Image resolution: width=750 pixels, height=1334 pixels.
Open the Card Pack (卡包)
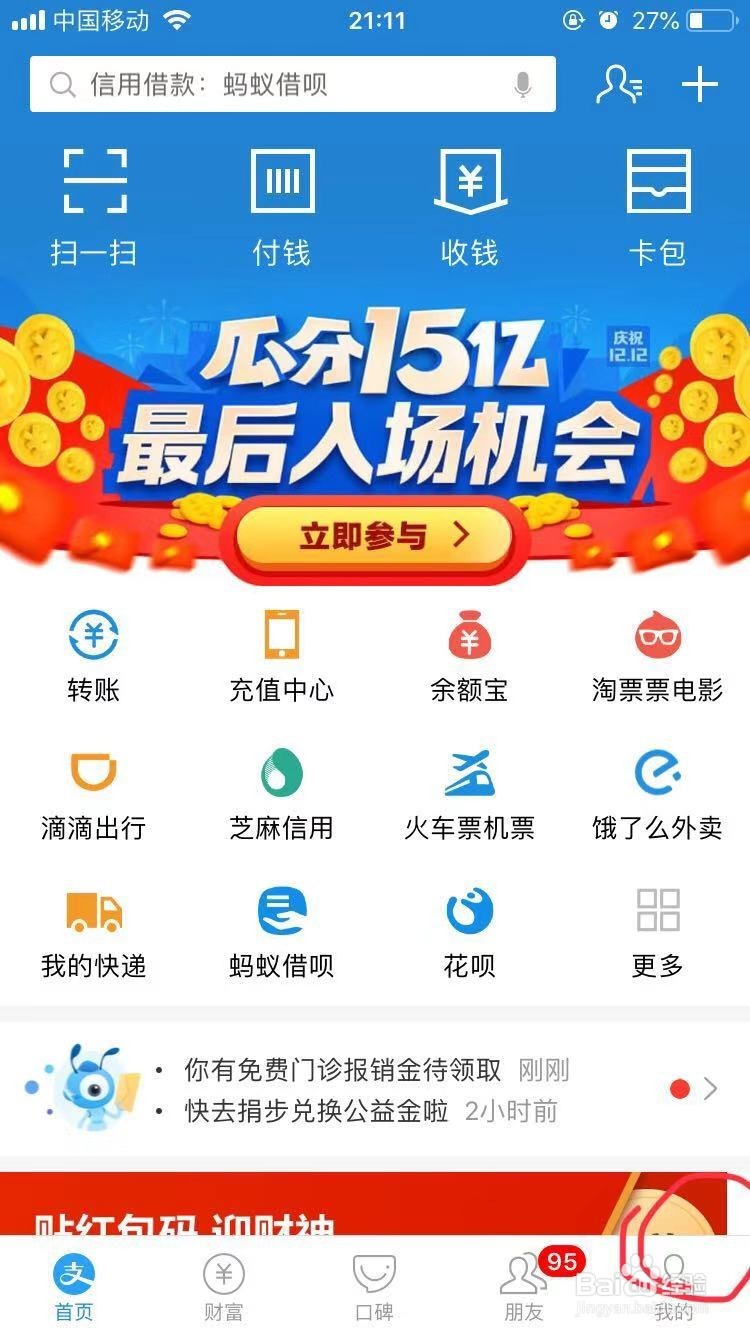656,200
